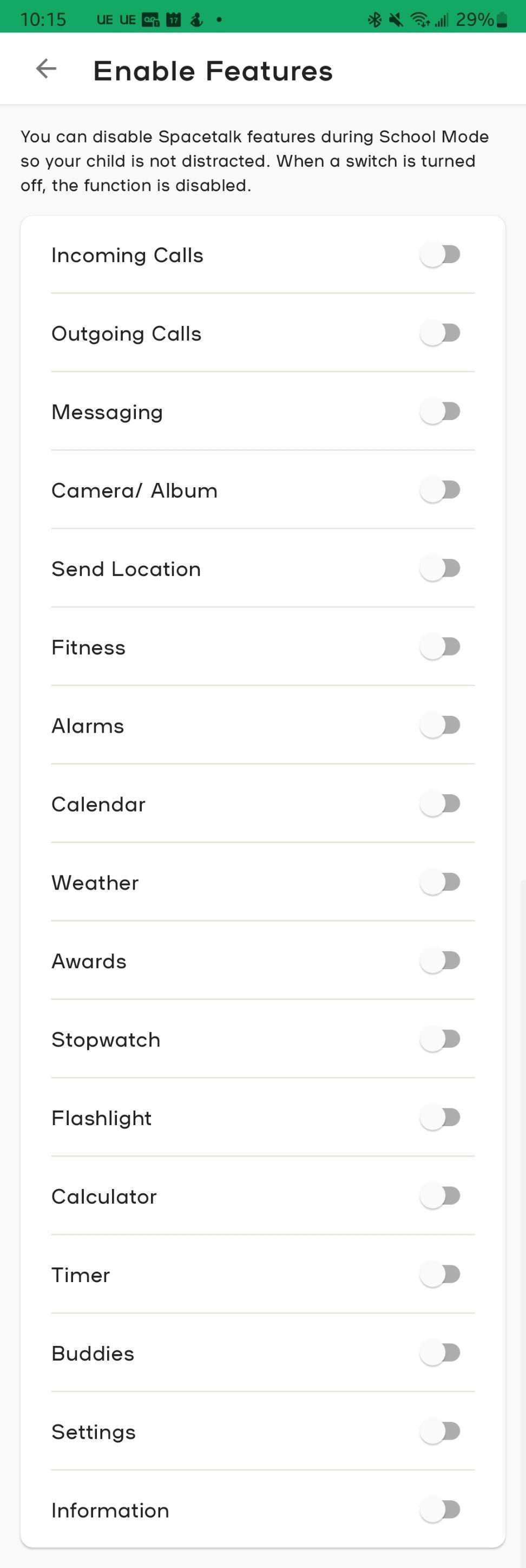Toggle Information on

point(440,1510)
